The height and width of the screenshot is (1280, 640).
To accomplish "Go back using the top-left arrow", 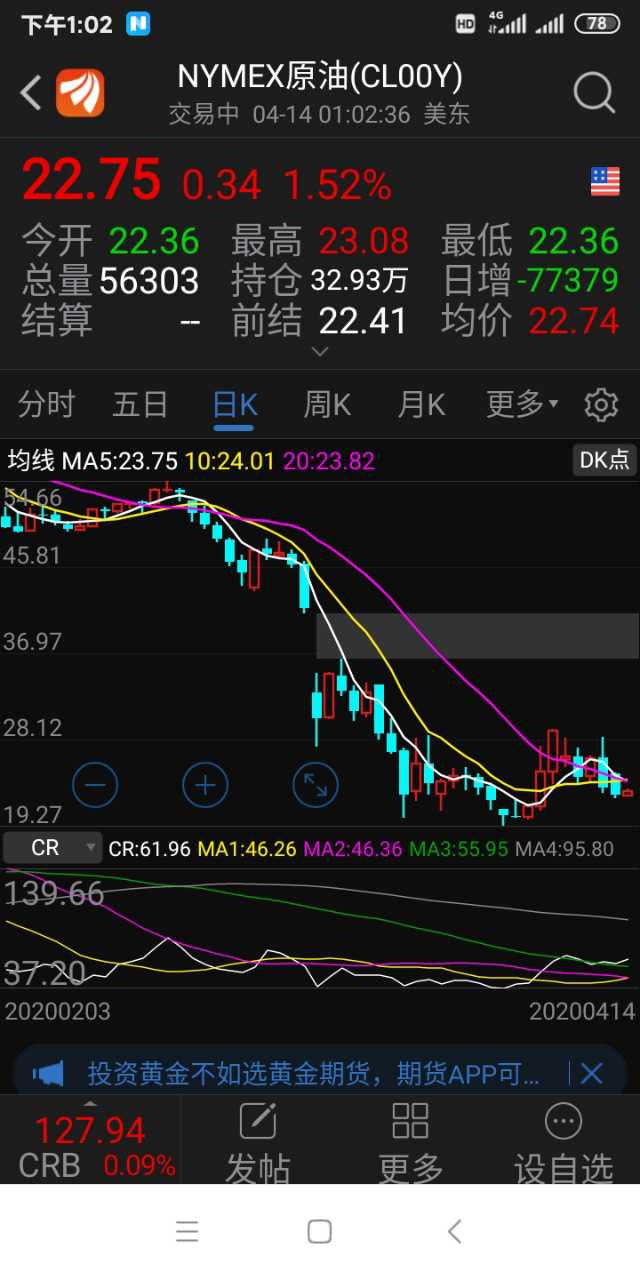I will click(32, 94).
